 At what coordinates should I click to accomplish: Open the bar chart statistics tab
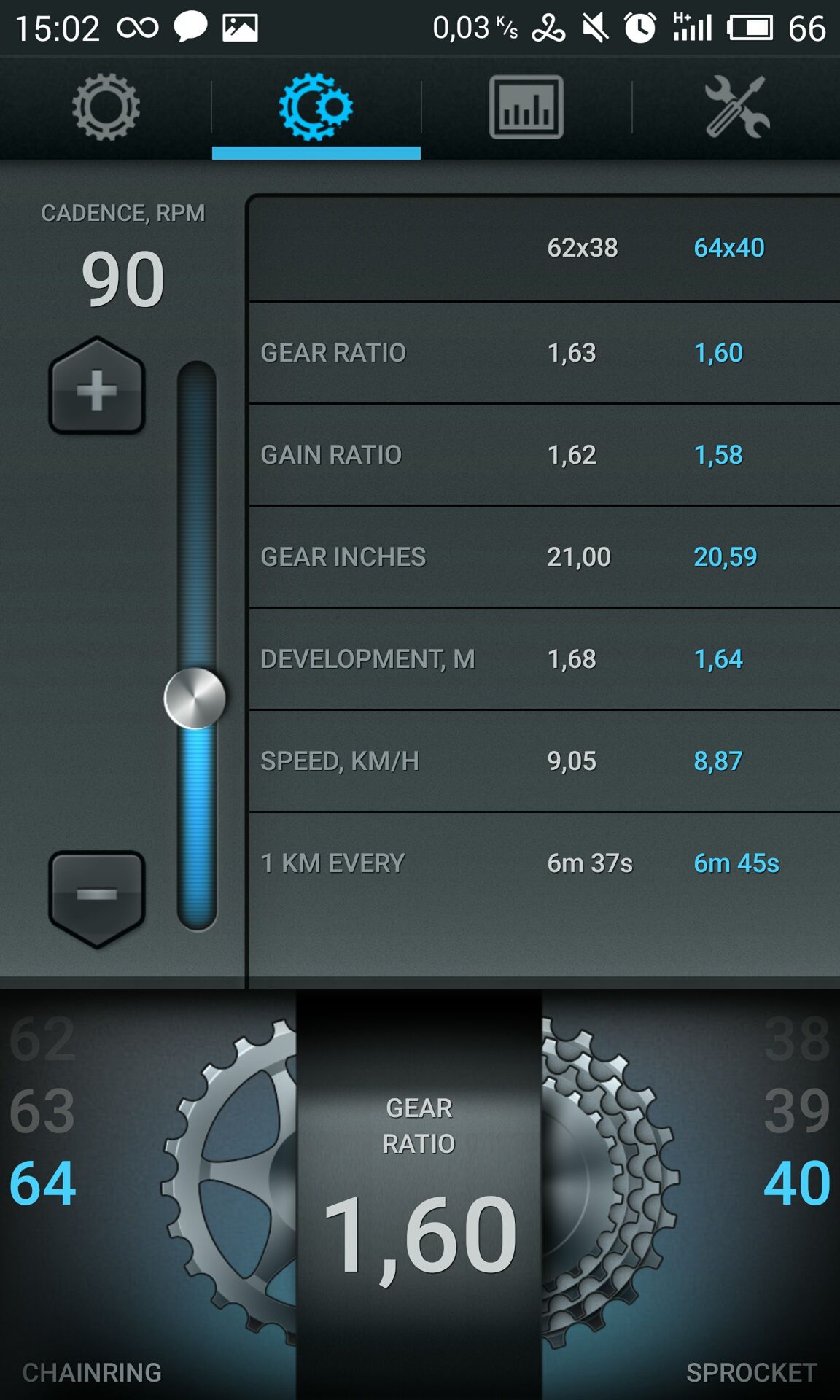526,107
